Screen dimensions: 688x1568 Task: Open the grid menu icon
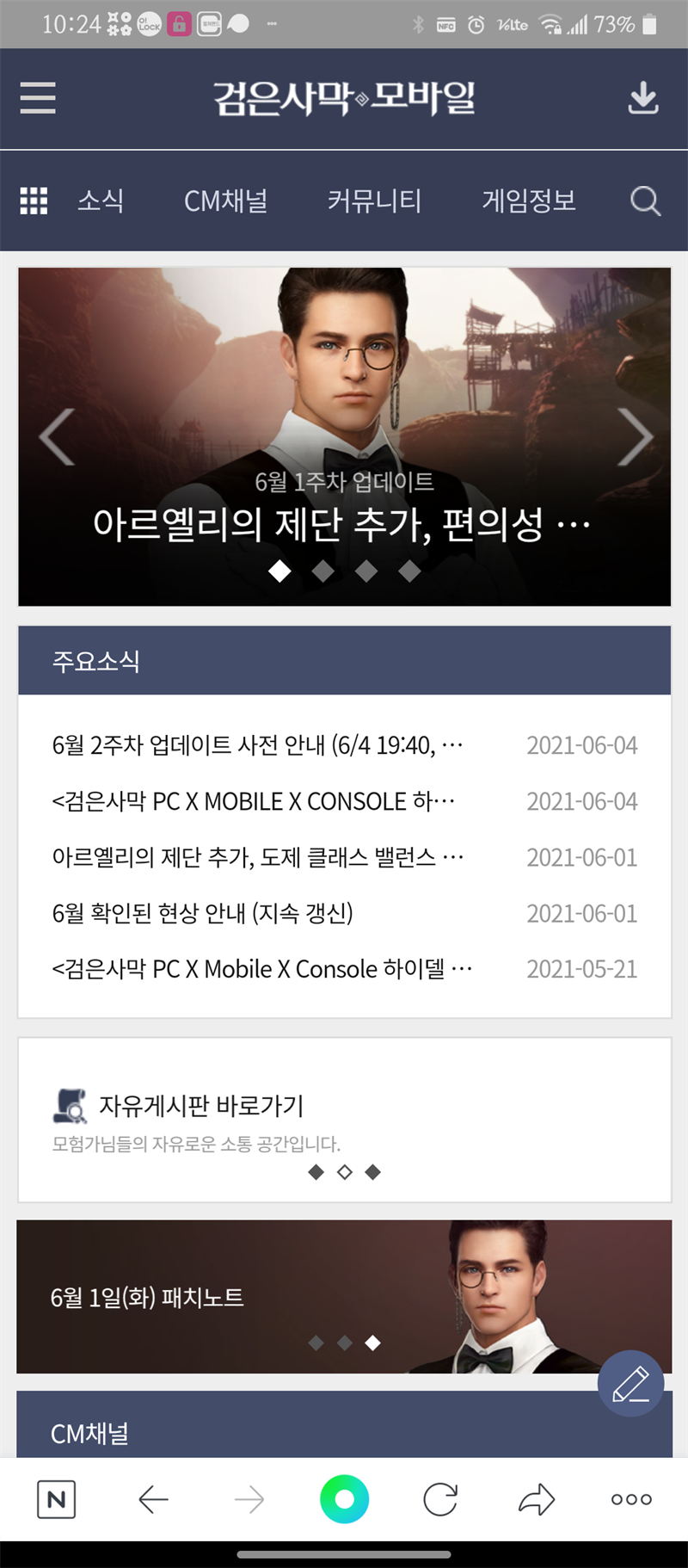[34, 201]
